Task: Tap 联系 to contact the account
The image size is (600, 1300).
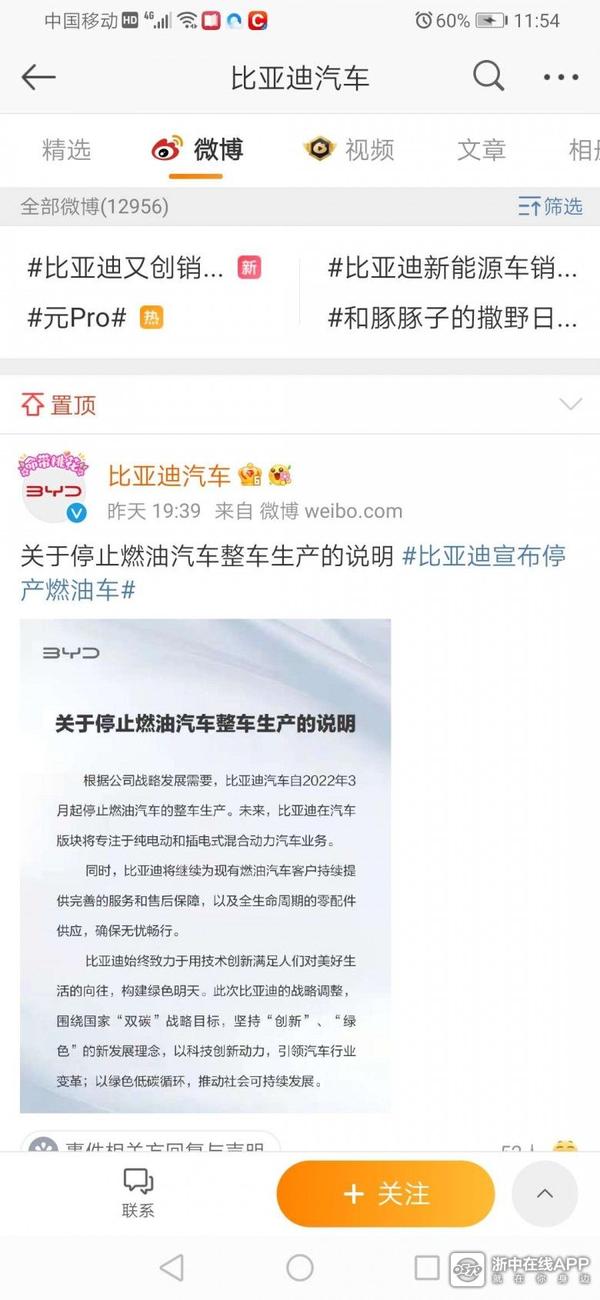Action: [x=138, y=1193]
